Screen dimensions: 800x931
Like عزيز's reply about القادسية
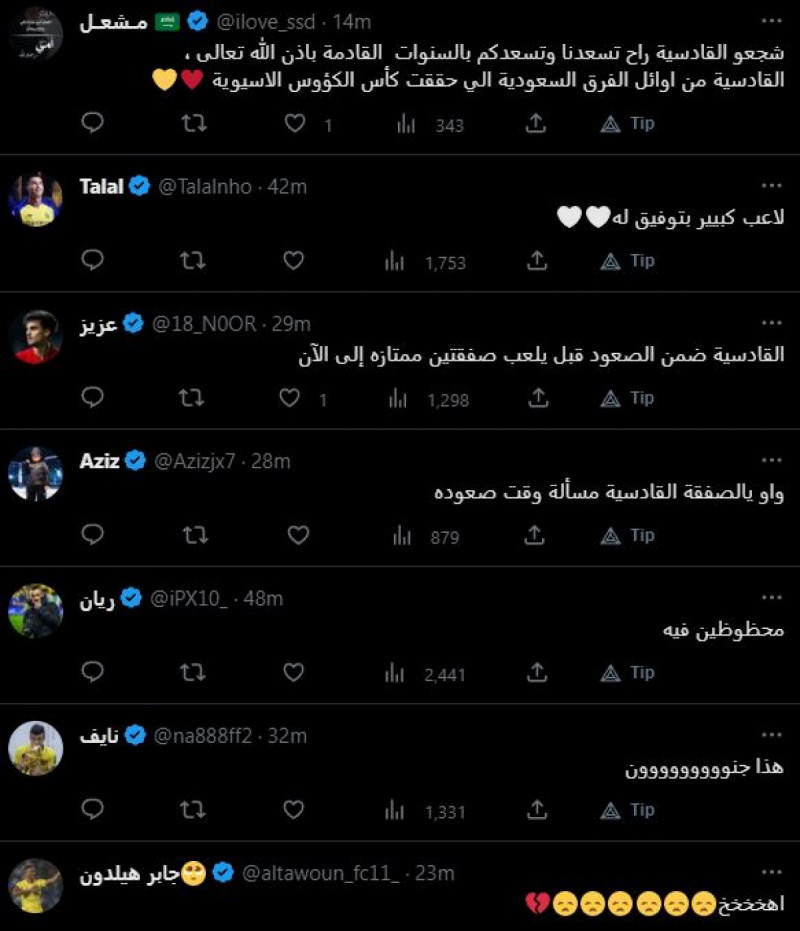point(292,397)
